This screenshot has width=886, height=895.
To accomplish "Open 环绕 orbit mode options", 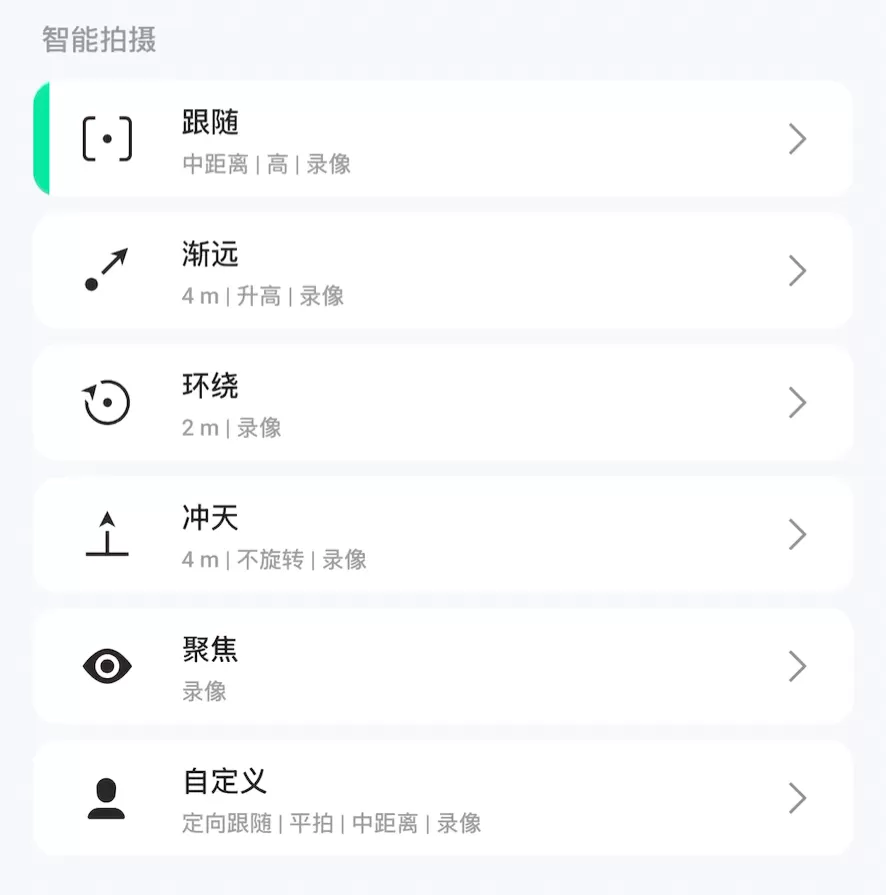I will [443, 403].
